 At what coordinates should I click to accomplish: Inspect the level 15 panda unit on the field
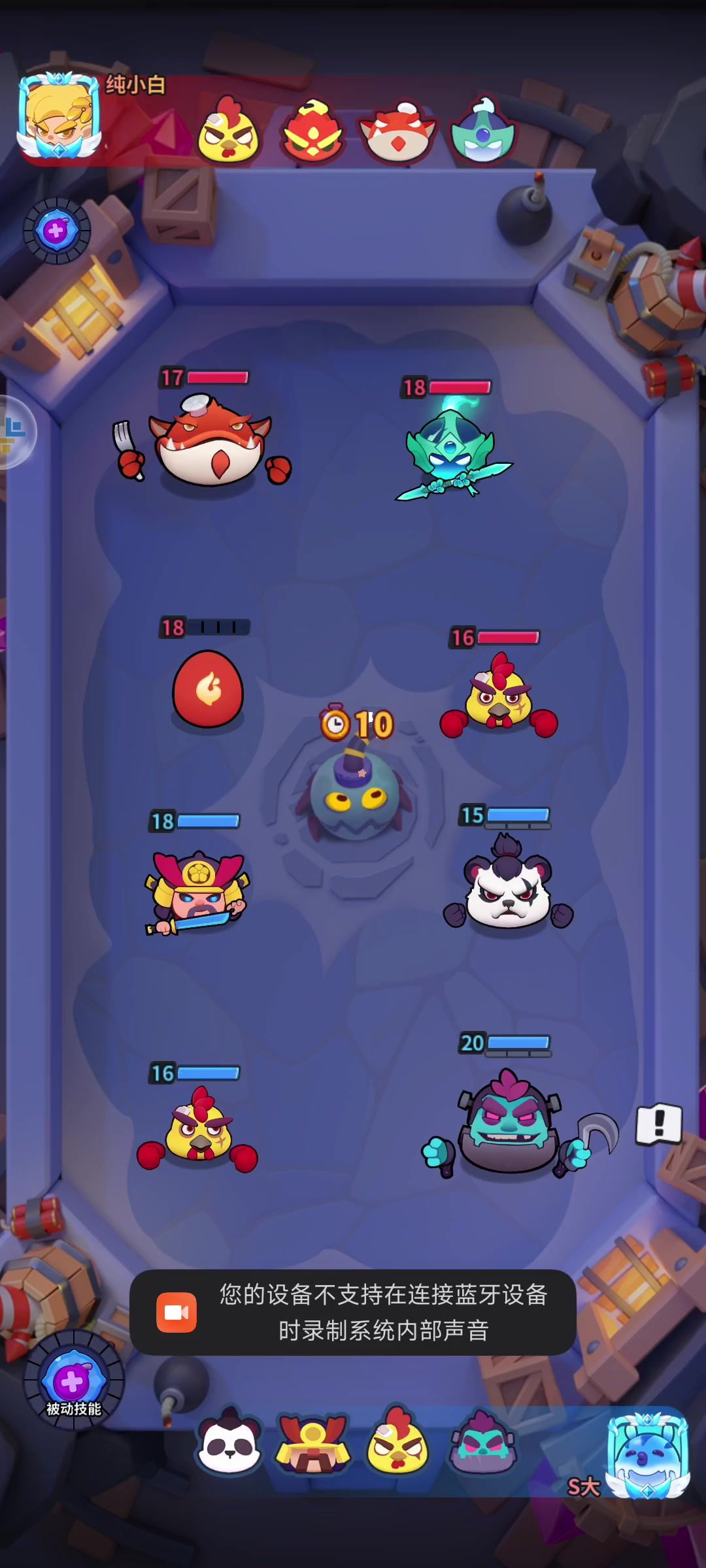509,885
